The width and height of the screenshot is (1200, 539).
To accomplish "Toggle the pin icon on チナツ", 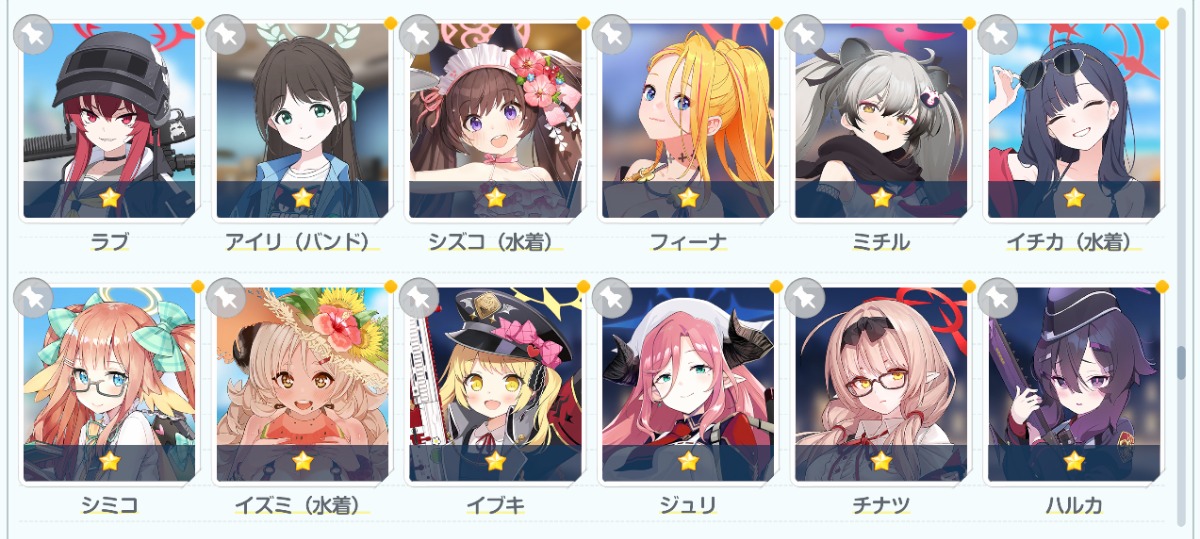I will (803, 297).
